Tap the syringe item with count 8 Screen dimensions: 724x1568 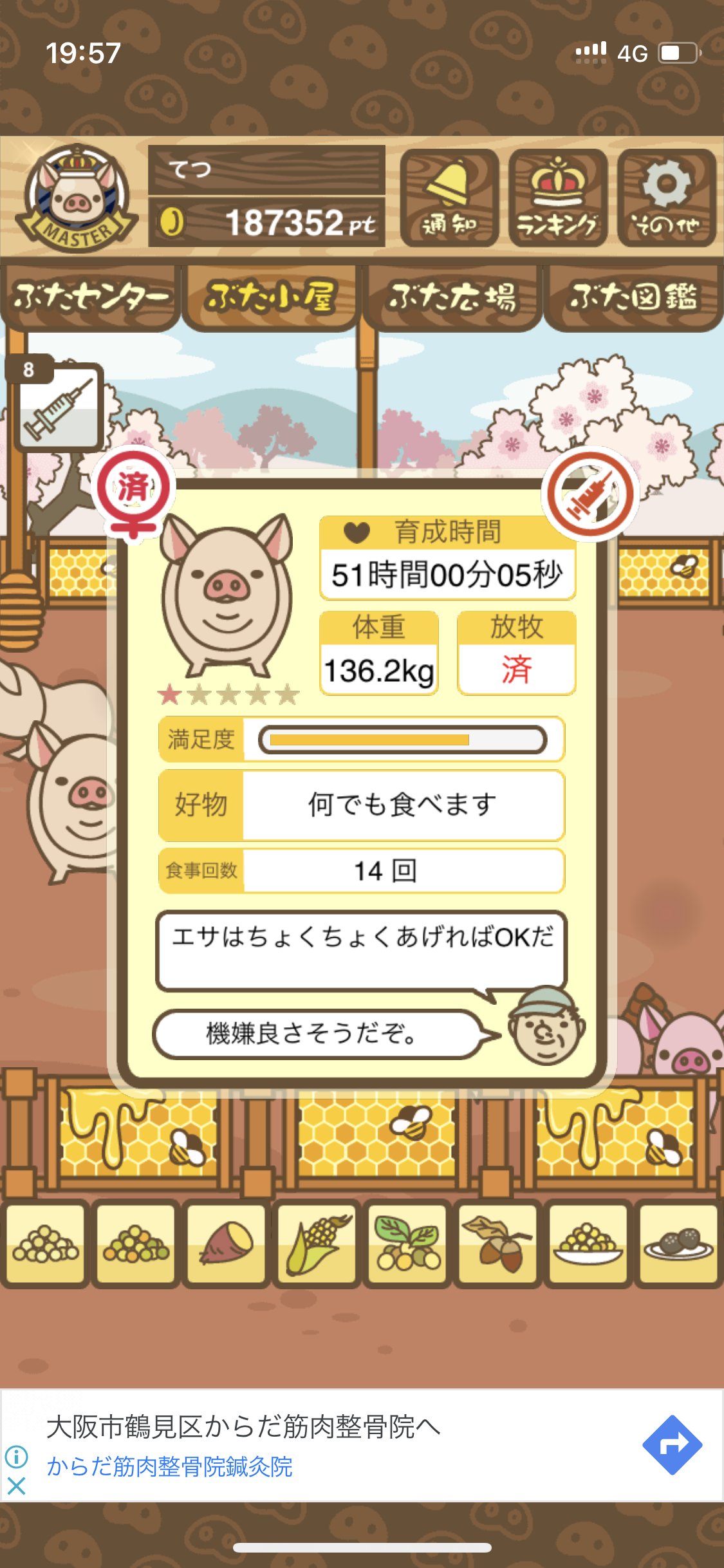58,406
